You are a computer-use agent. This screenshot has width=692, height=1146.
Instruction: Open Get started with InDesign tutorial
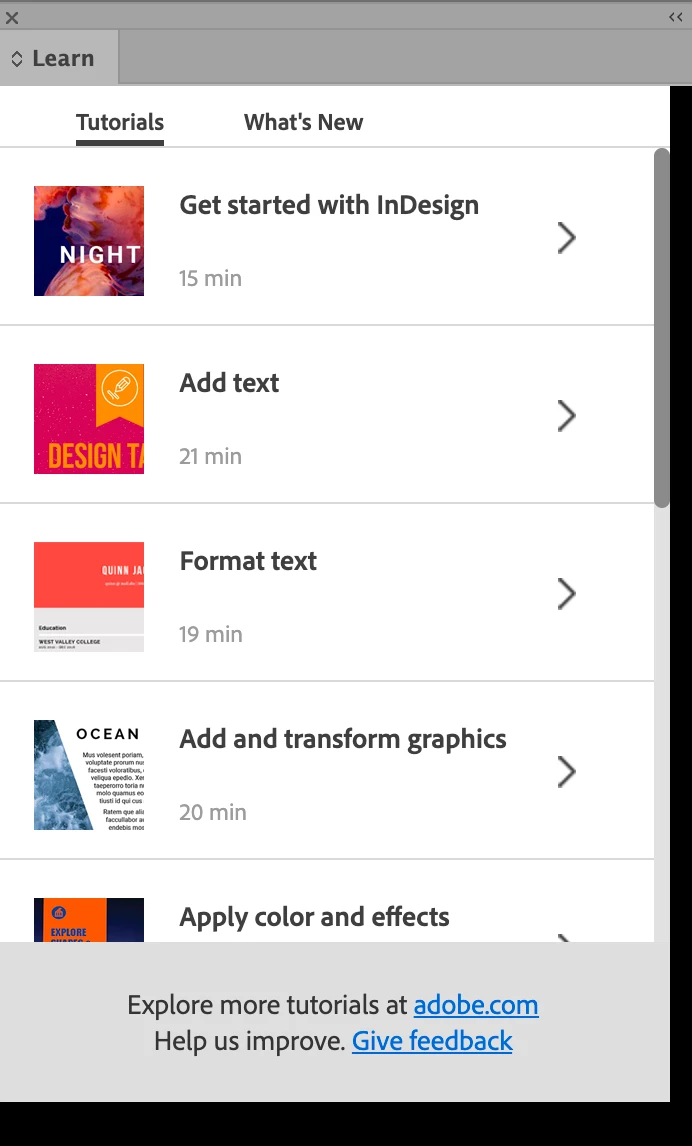click(x=329, y=237)
